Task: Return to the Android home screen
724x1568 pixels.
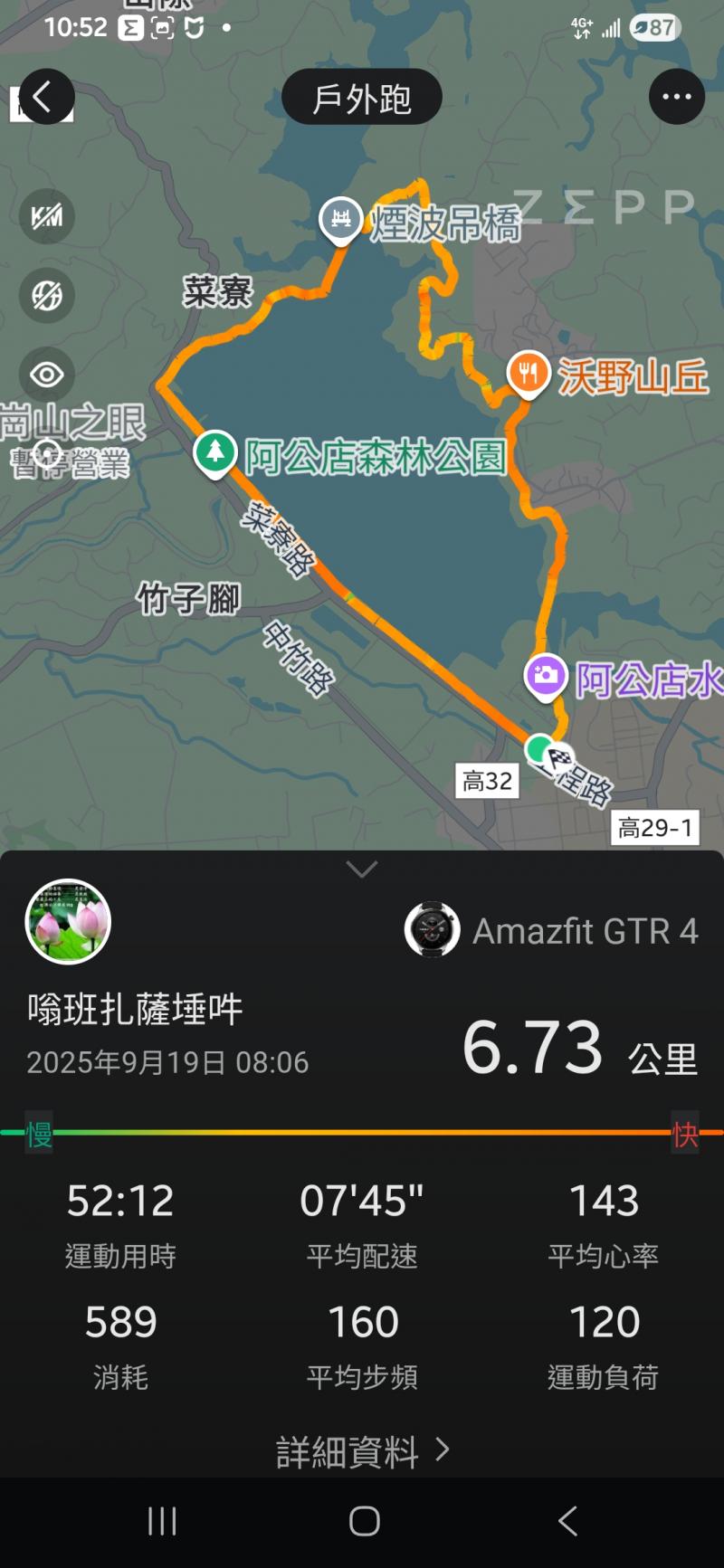Action: pos(364,1522)
